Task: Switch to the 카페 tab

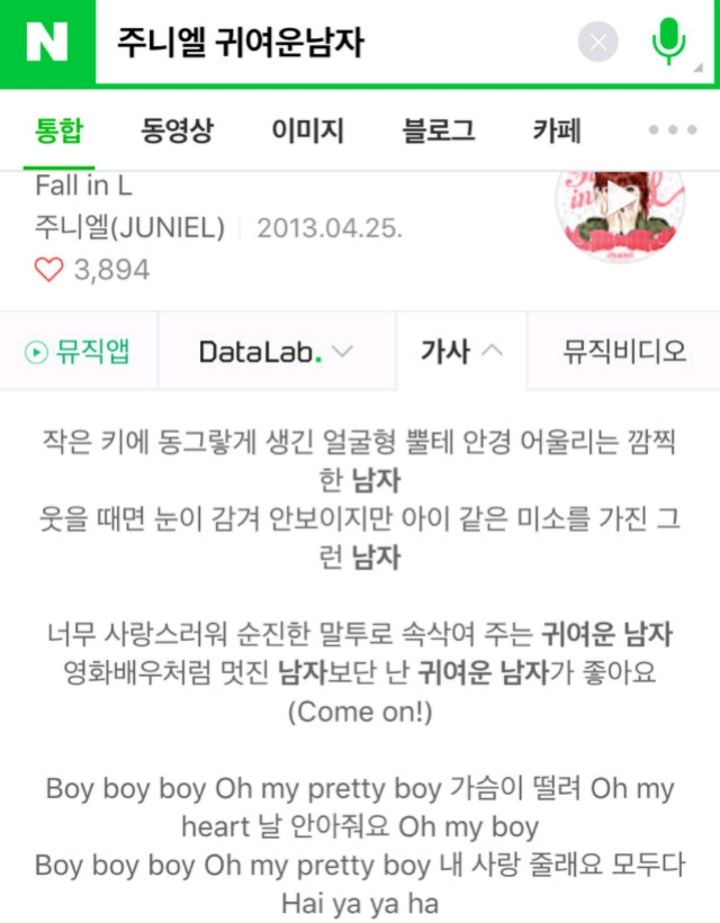Action: pyautogui.click(x=556, y=131)
